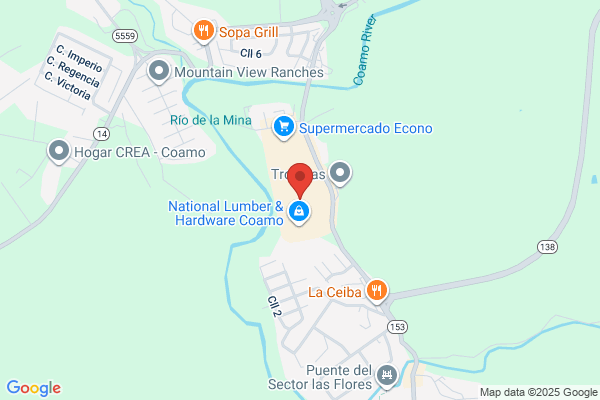
Task: Open the Sopa Grill restaurant marker
Action: tap(204, 31)
